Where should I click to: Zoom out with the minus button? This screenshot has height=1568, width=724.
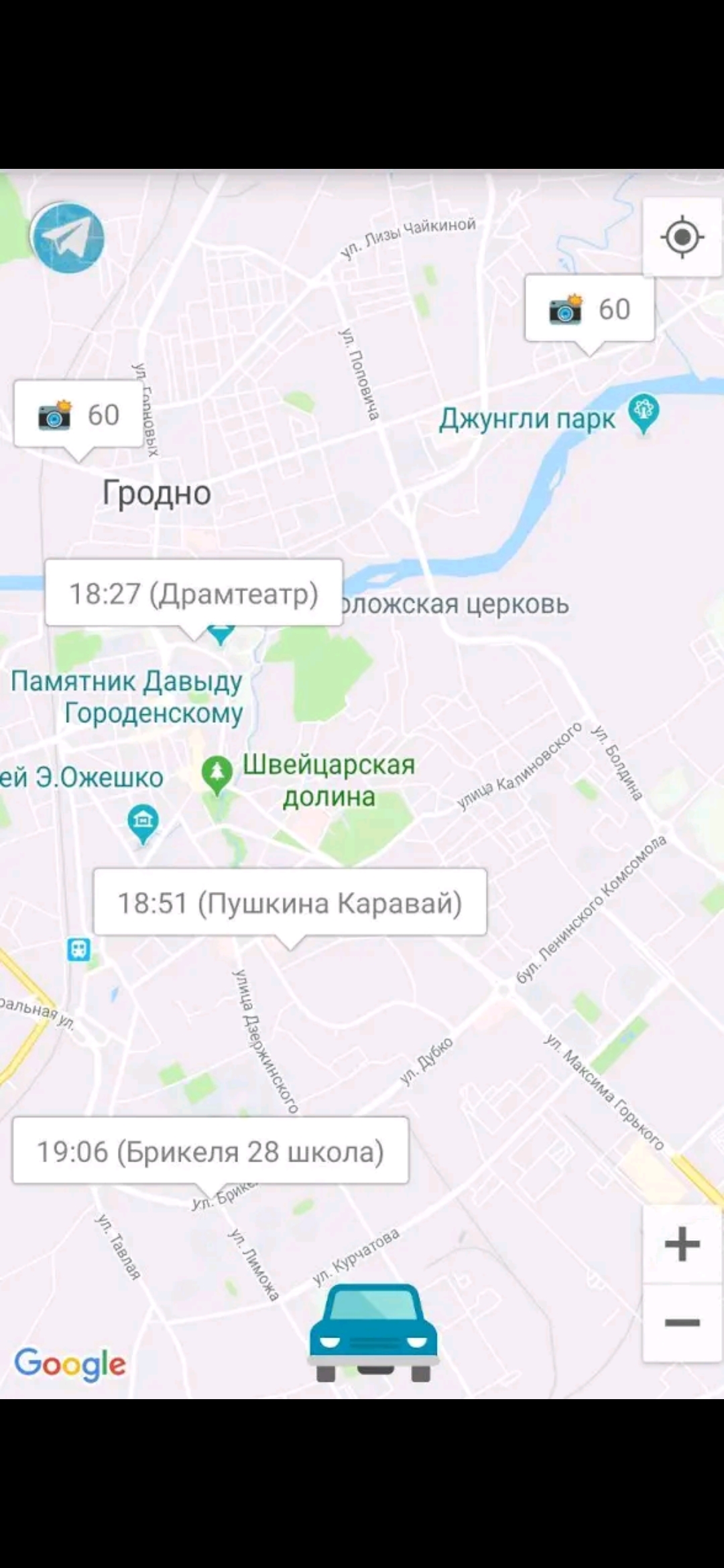[x=682, y=1323]
